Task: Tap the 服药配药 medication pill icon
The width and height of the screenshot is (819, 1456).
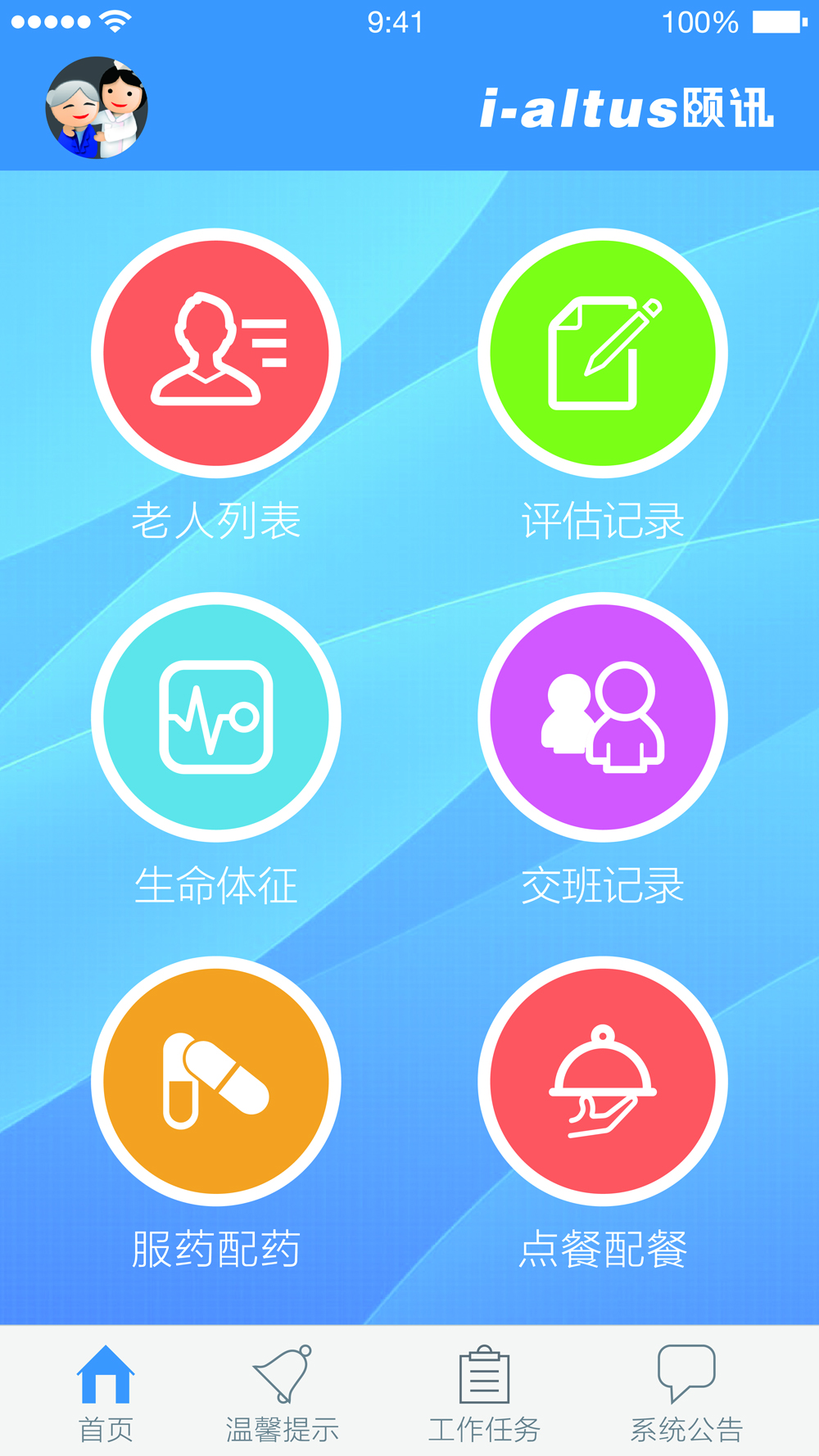Action: click(x=217, y=1083)
